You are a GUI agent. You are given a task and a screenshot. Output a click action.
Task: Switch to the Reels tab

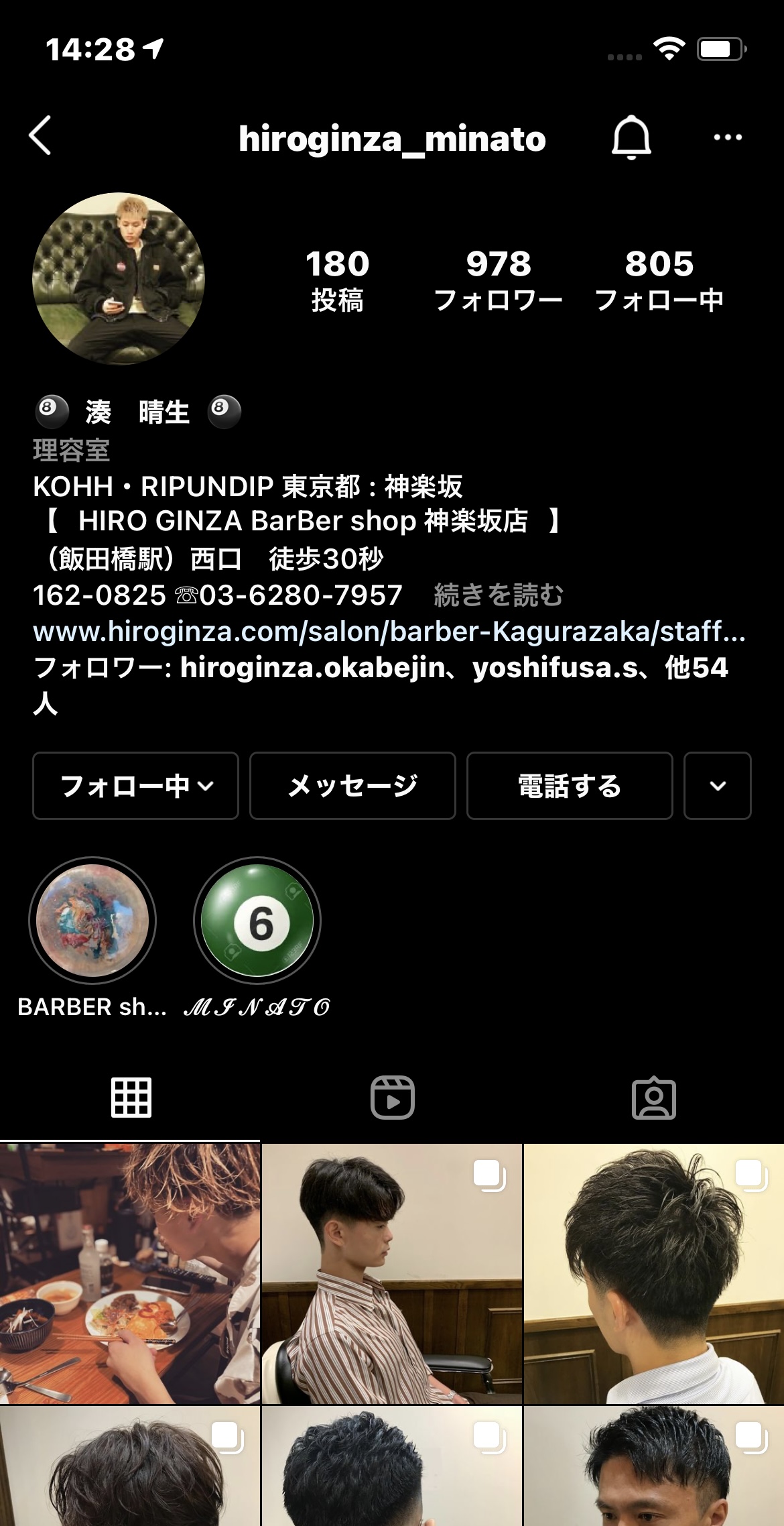[x=392, y=1098]
